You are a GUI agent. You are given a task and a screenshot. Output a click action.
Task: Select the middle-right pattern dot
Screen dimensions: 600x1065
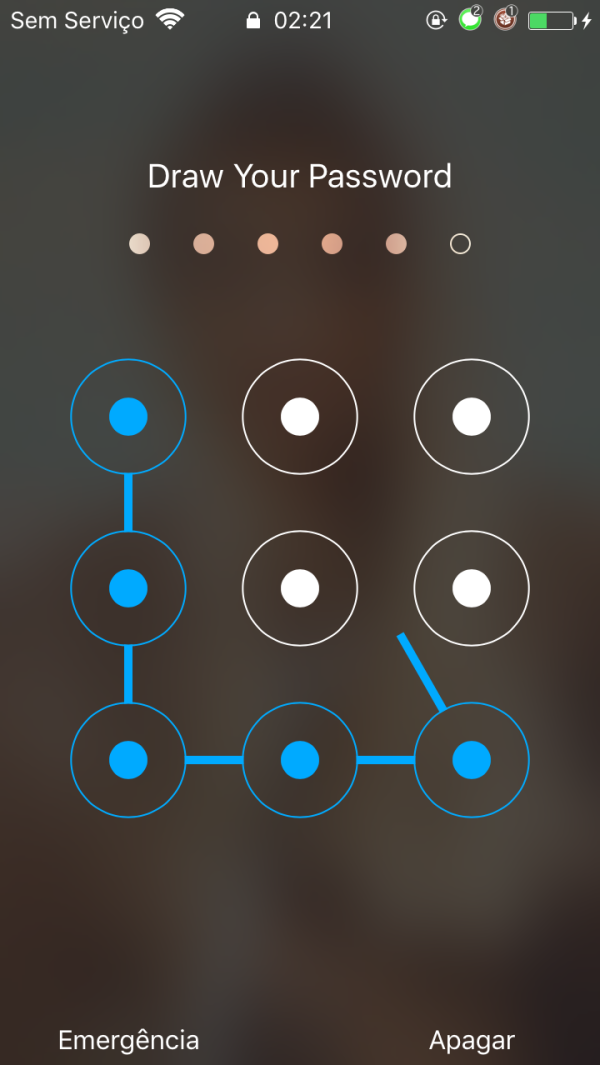click(471, 588)
